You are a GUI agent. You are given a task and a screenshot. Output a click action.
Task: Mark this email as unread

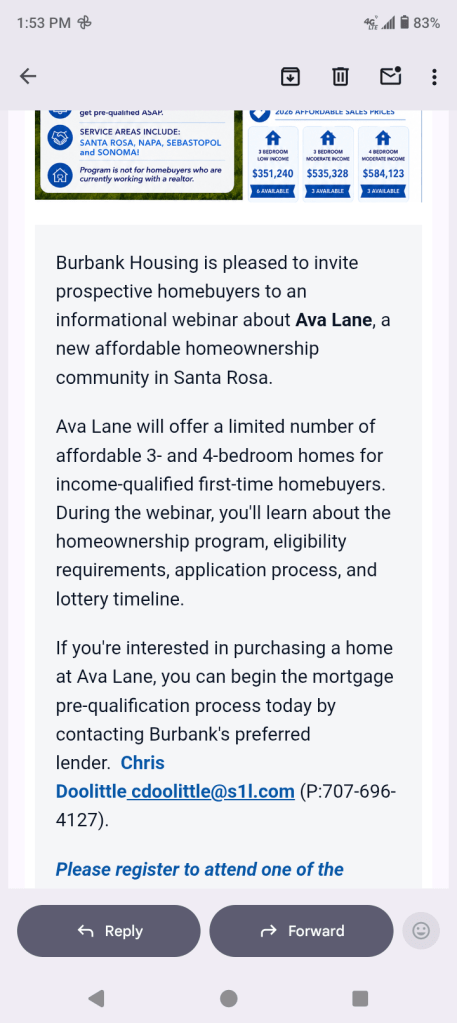(x=390, y=76)
